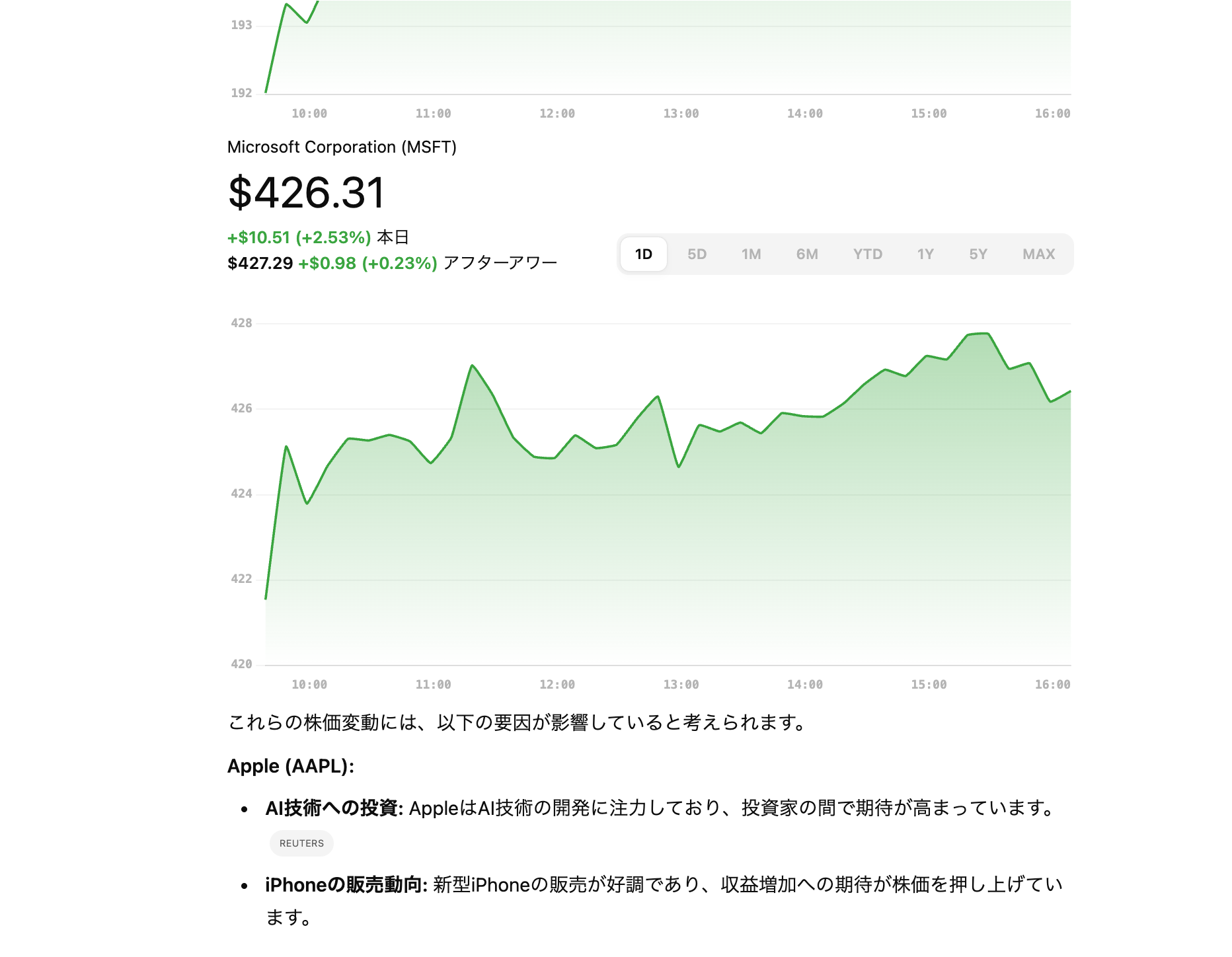This screenshot has height=957, width=1232.
Task: Switch chart to 1M range
Action: point(751,254)
